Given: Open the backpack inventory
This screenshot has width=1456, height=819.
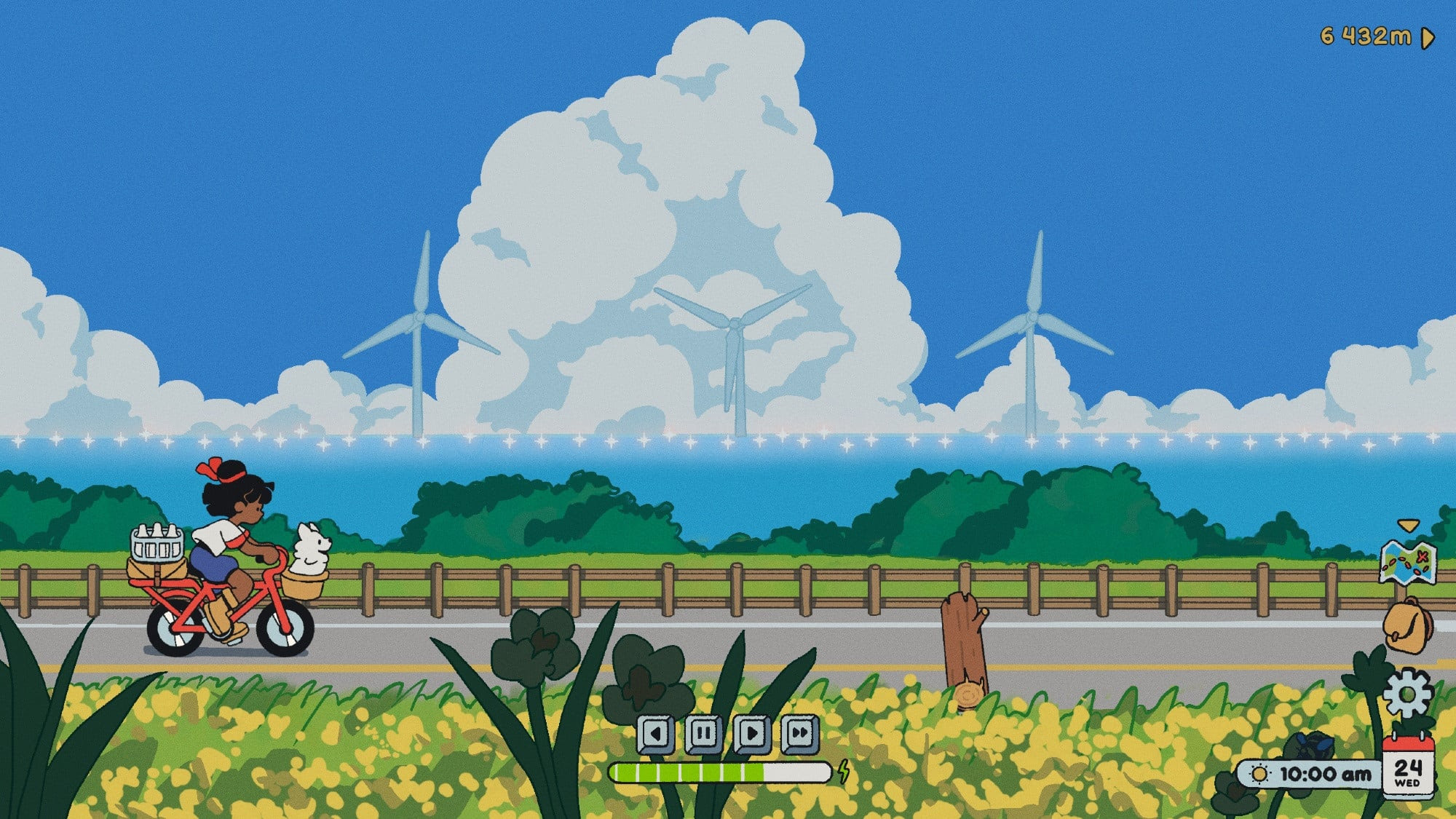Looking at the screenshot, I should point(1407,625).
